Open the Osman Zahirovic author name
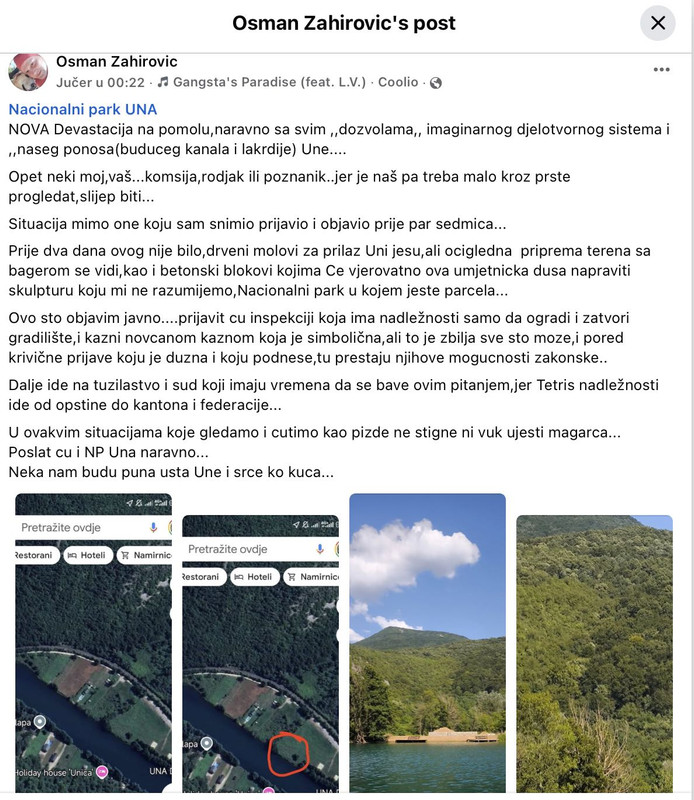This screenshot has height=800, width=694. pyautogui.click(x=116, y=63)
